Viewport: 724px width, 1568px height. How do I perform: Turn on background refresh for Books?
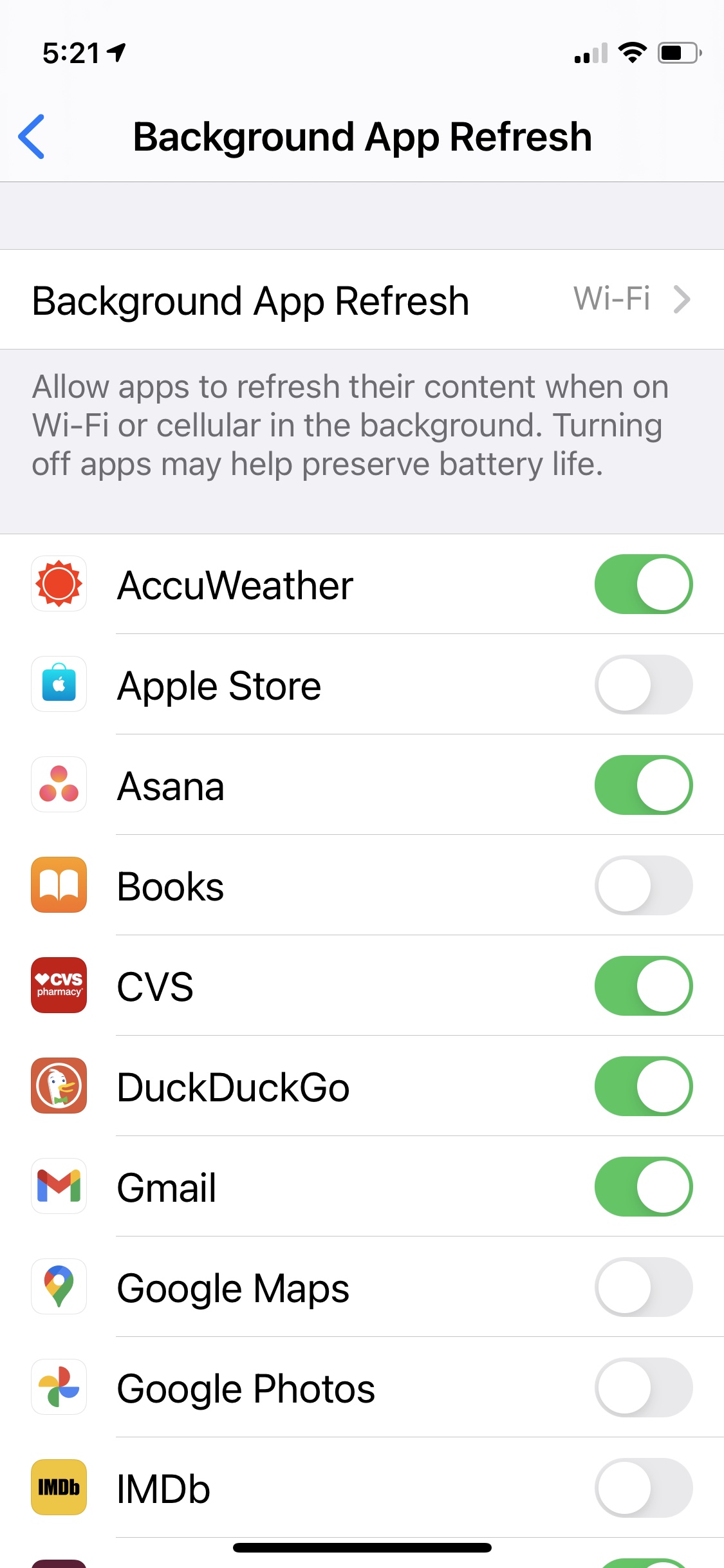click(644, 886)
